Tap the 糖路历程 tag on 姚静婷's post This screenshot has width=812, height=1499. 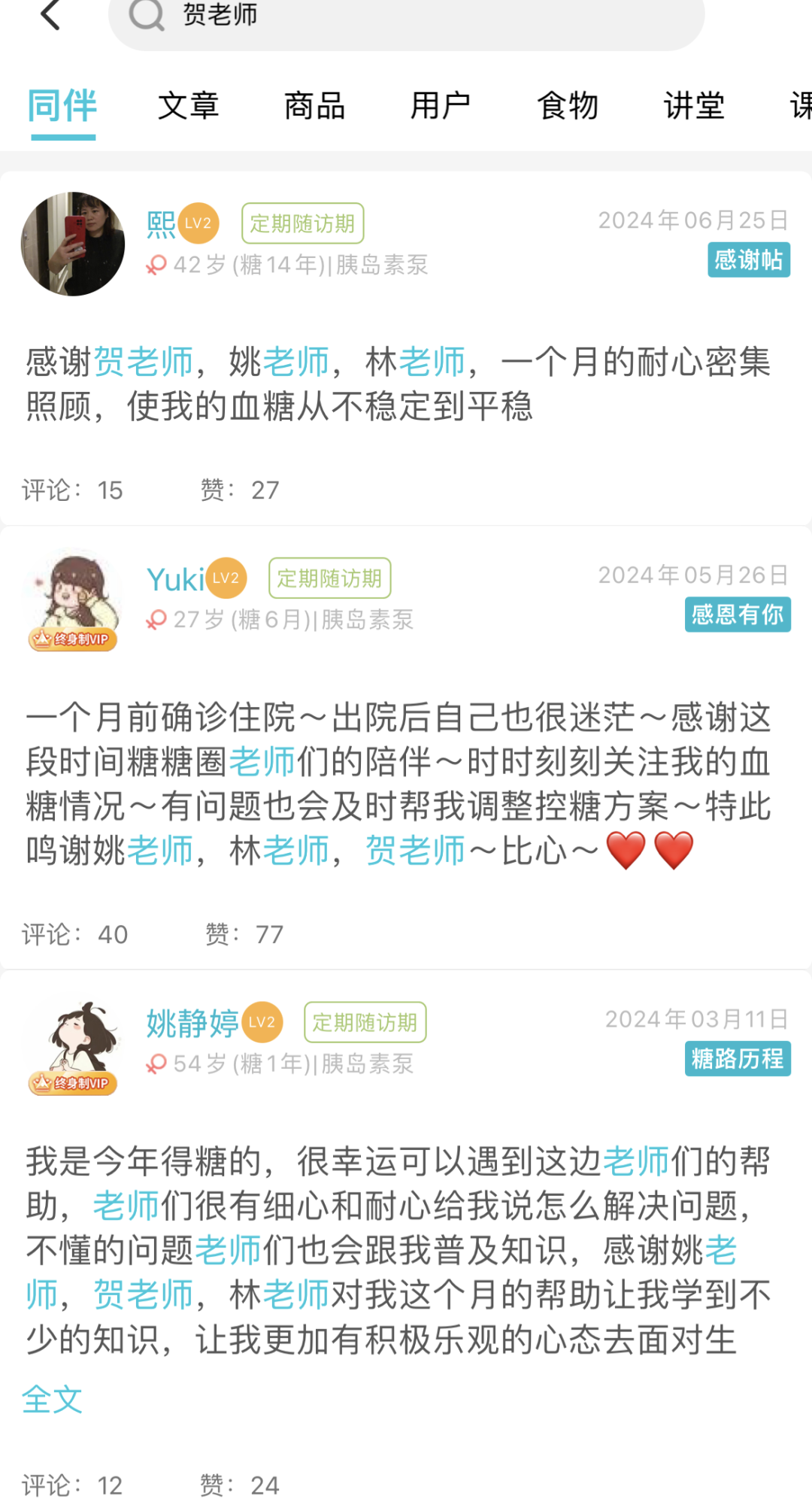point(737,1058)
